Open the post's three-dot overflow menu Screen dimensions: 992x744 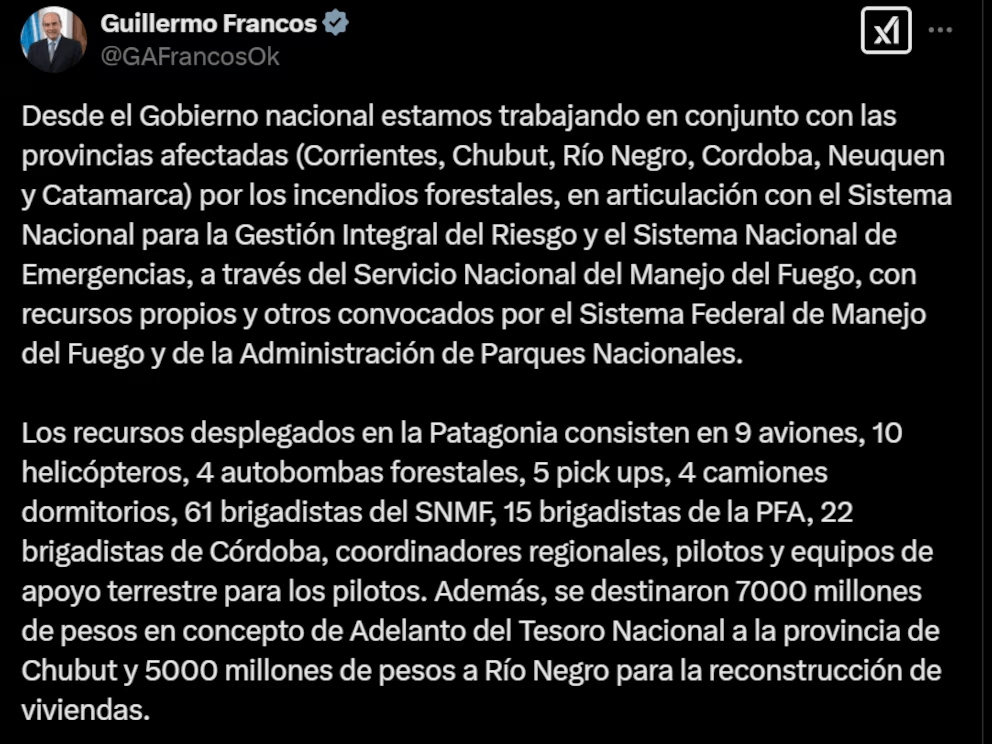[x=940, y=30]
